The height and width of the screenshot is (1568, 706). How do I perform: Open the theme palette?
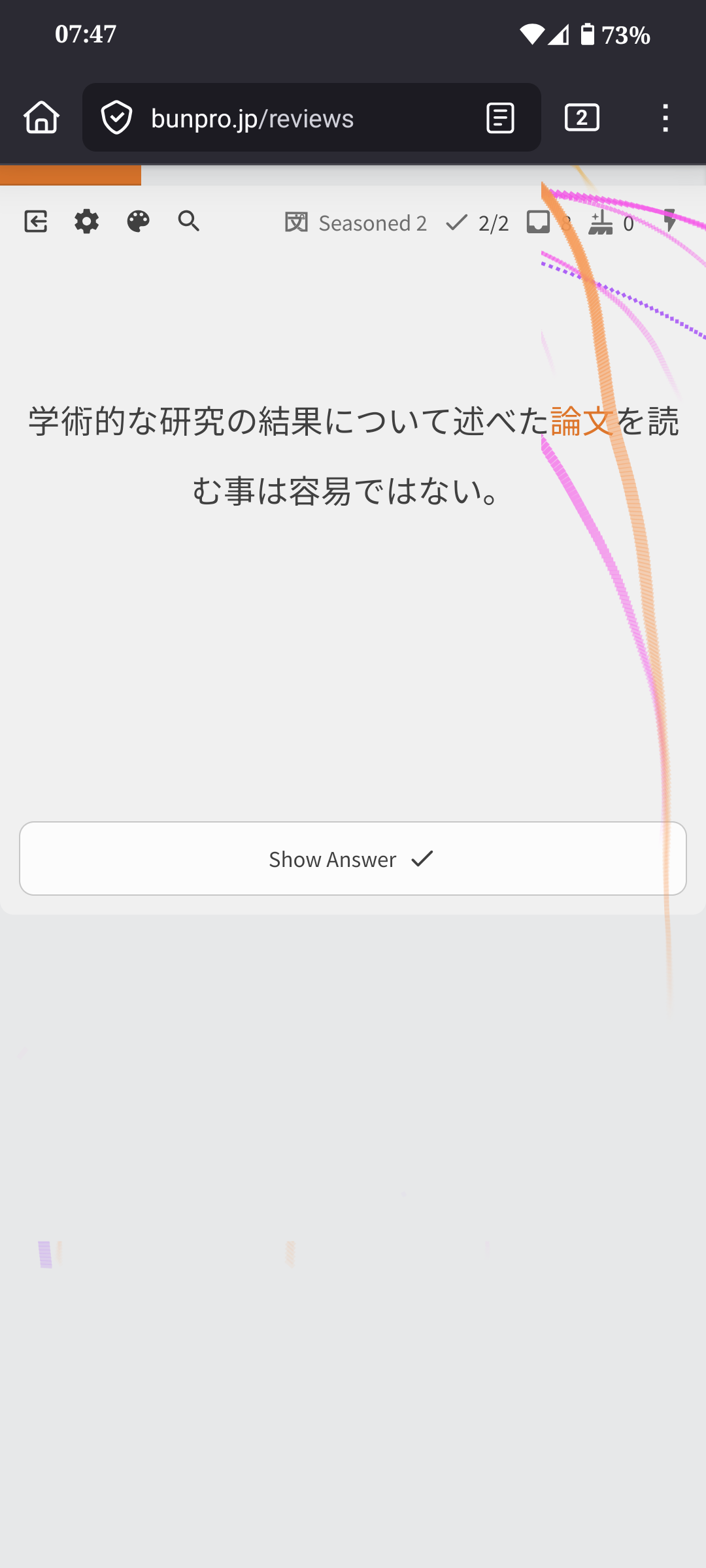tap(138, 221)
